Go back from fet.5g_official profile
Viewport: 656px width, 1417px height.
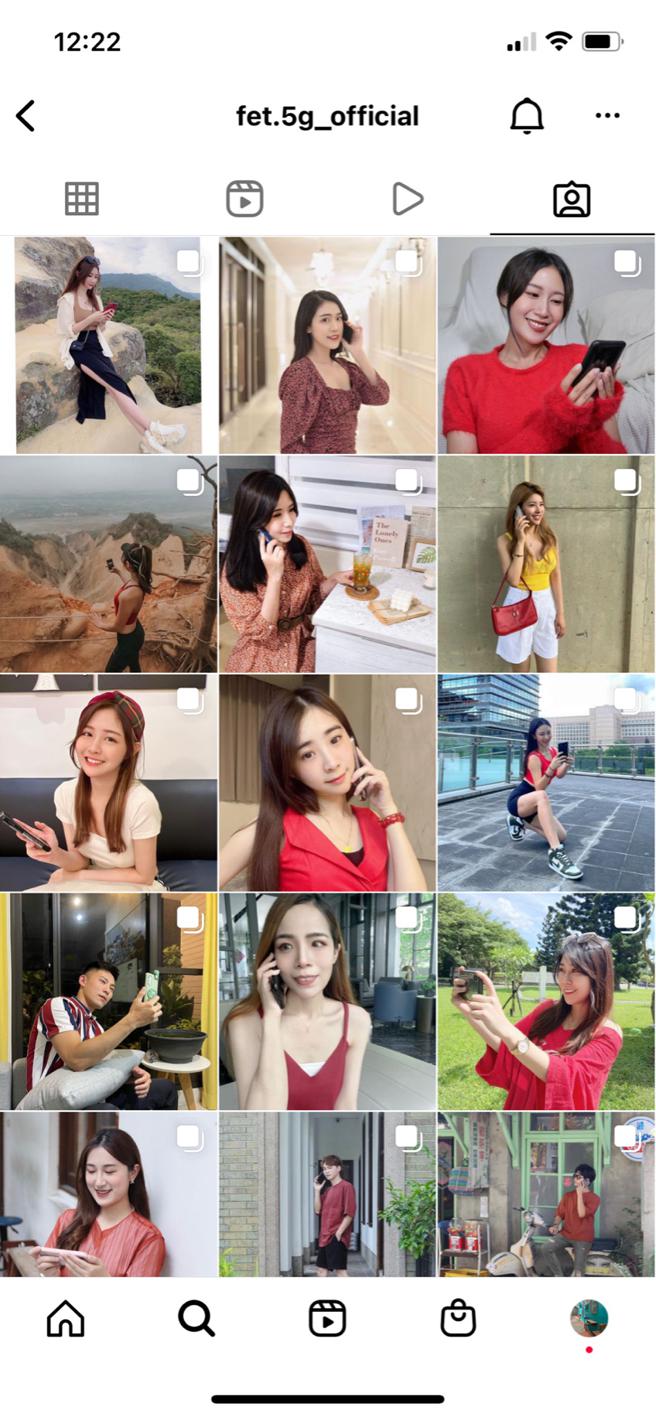tap(26, 116)
